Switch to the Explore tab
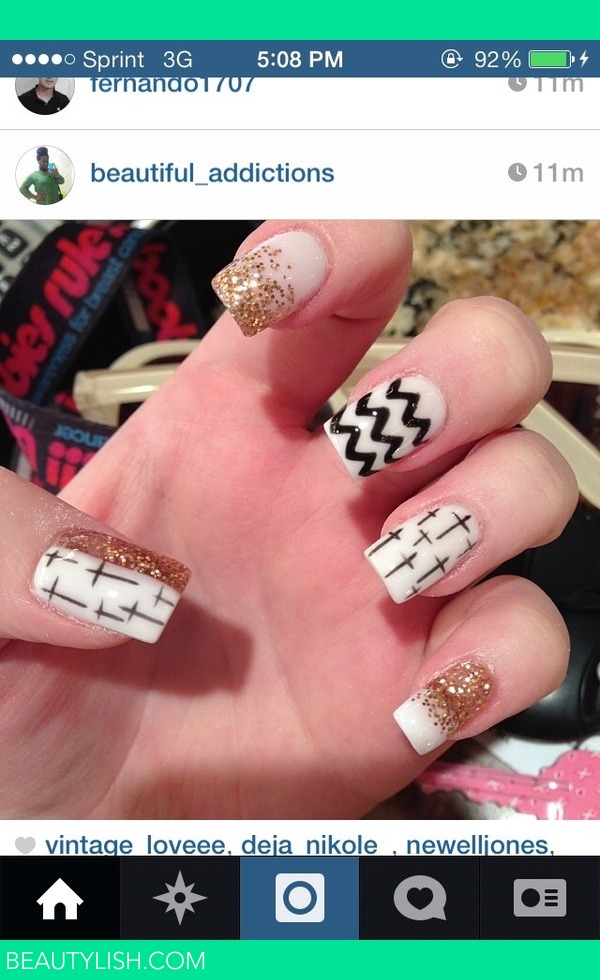 pyautogui.click(x=180, y=897)
